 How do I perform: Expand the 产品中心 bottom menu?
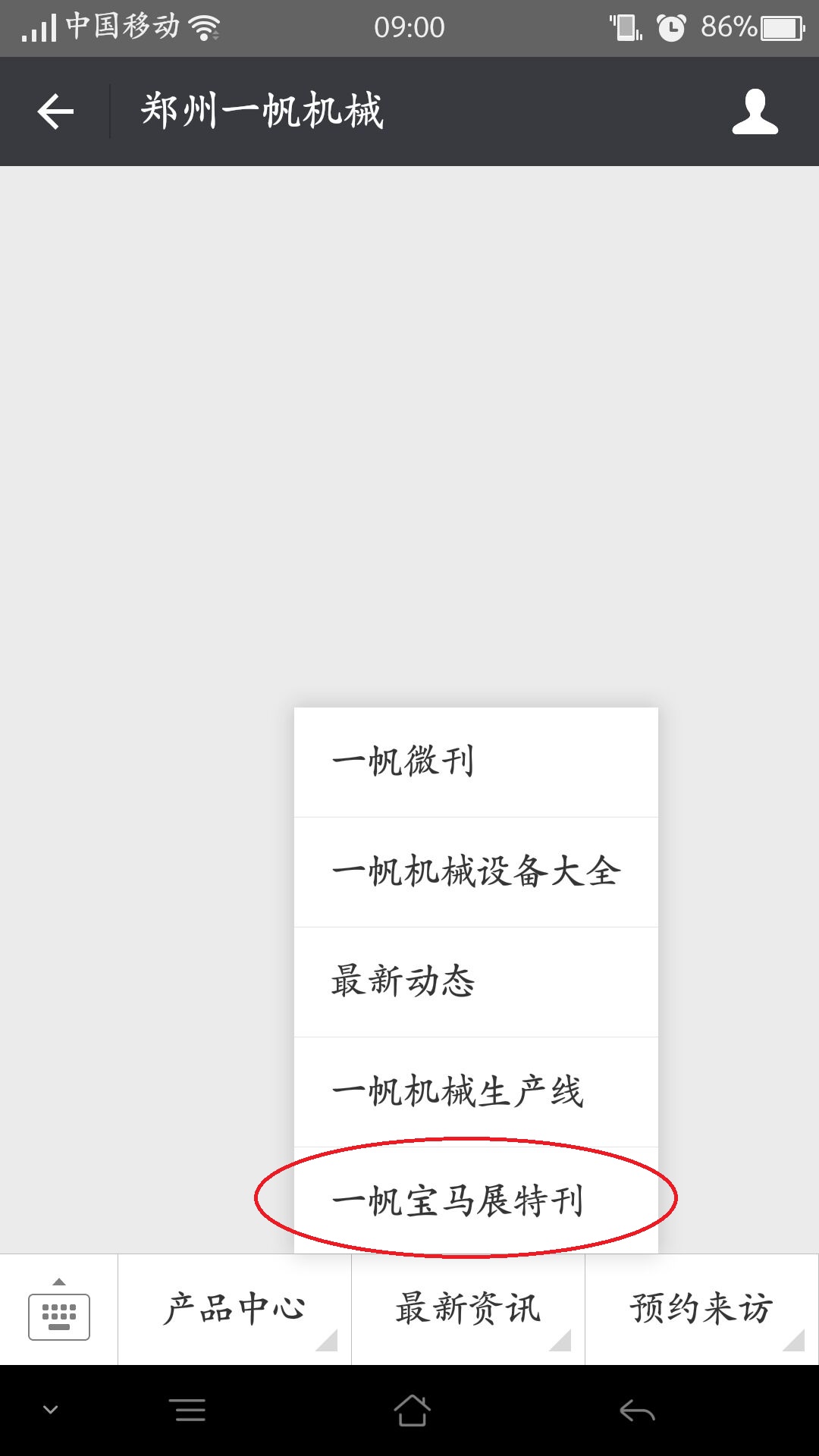coord(234,1310)
